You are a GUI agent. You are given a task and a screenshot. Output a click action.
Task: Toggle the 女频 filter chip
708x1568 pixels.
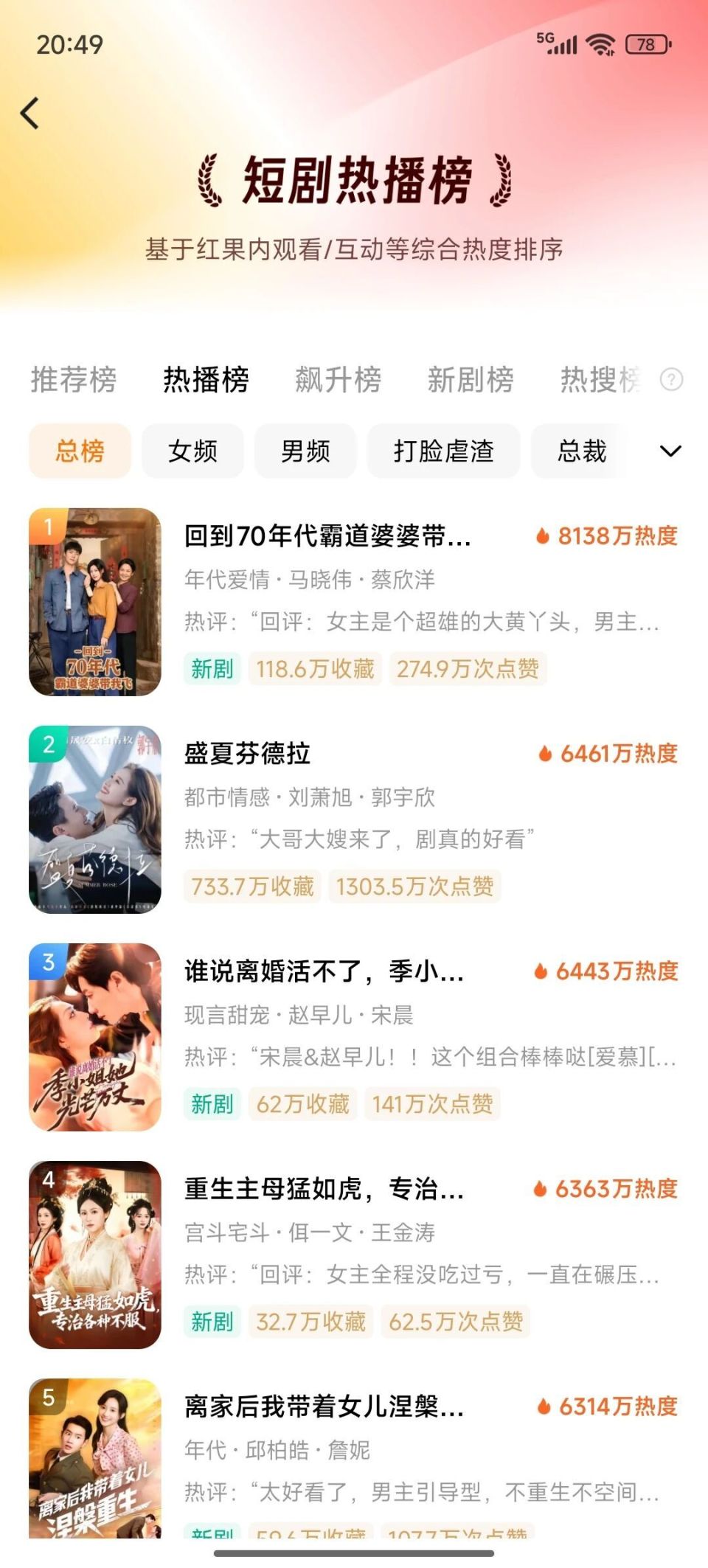coord(192,451)
